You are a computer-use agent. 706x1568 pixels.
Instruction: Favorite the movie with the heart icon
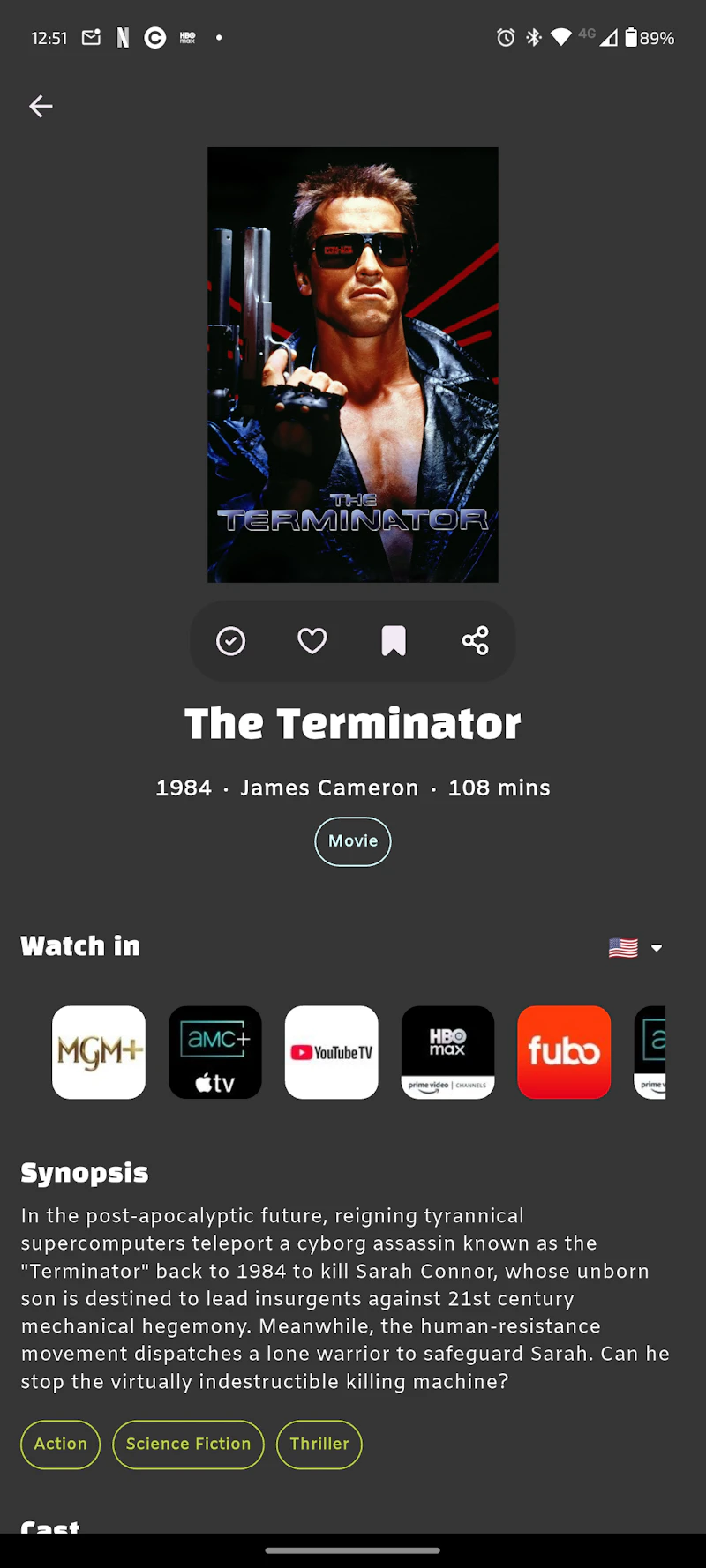[312, 641]
